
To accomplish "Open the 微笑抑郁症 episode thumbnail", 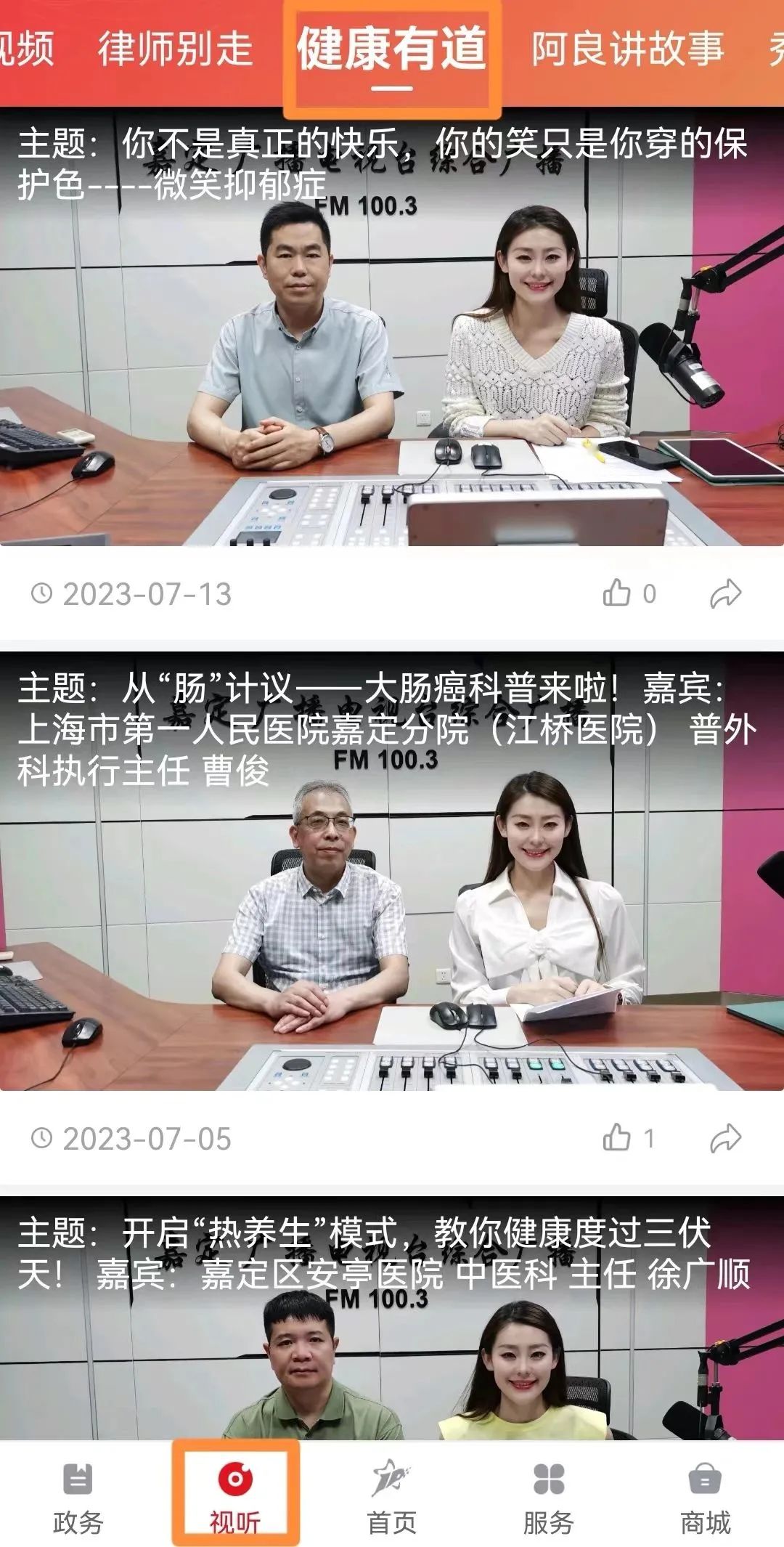I will tap(392, 334).
